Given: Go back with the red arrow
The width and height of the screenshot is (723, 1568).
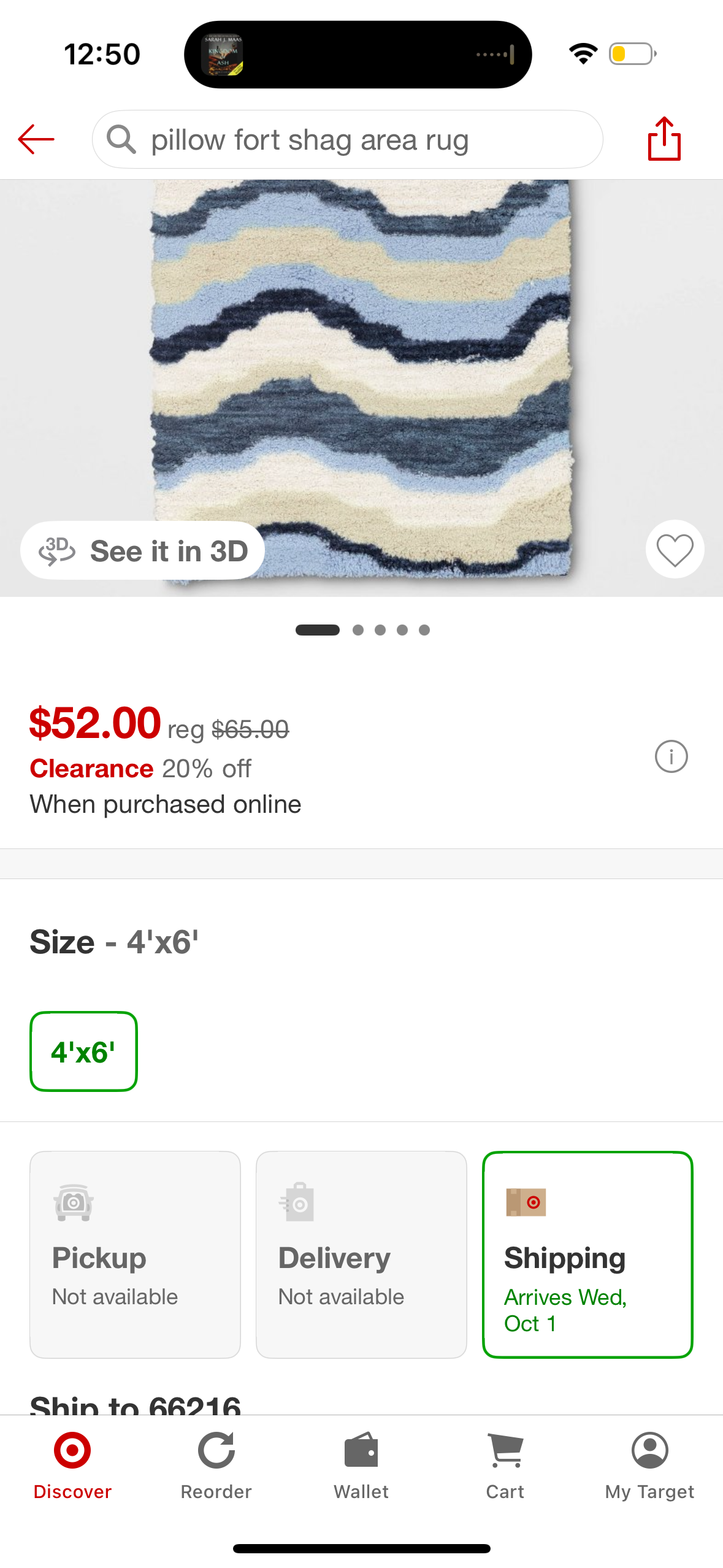Looking at the screenshot, I should [x=37, y=139].
